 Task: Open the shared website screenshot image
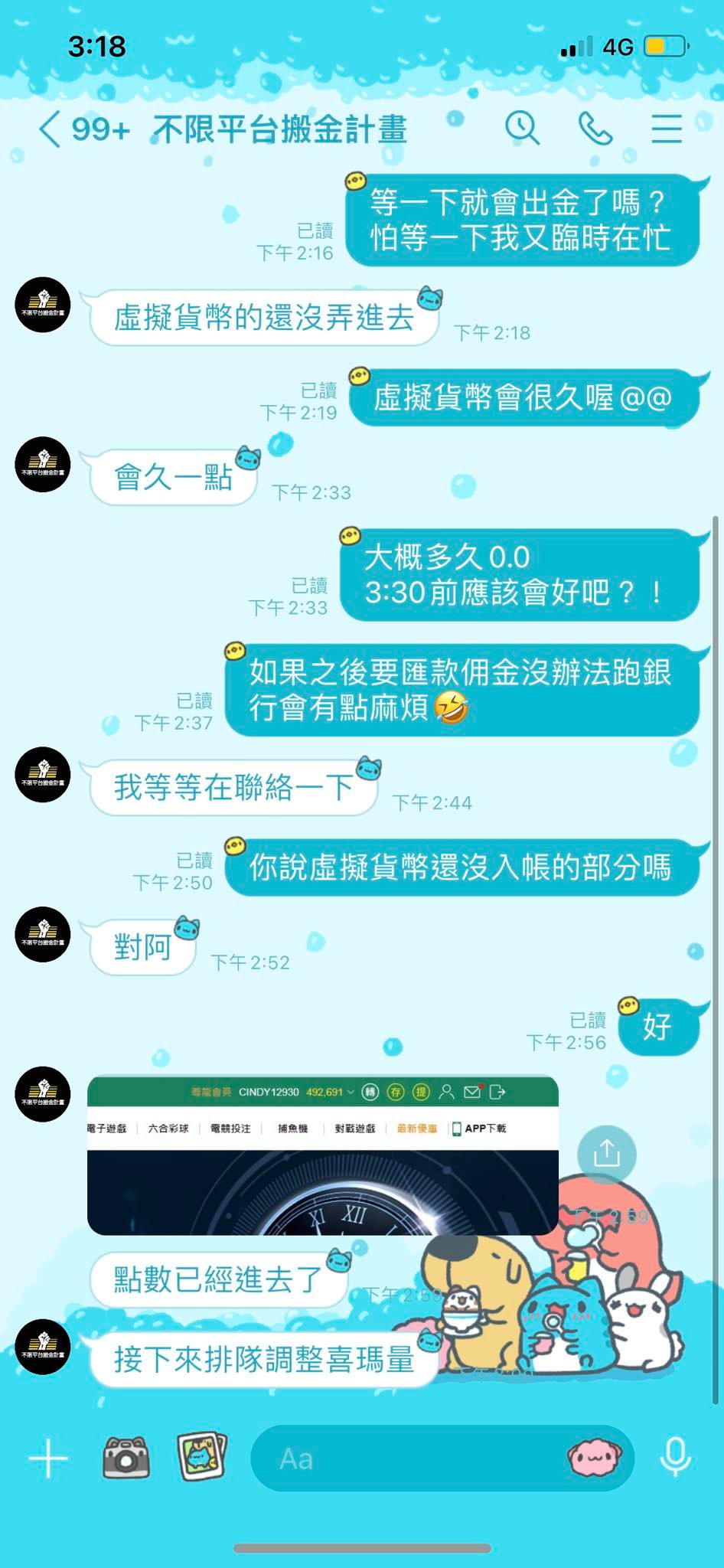point(322,1155)
